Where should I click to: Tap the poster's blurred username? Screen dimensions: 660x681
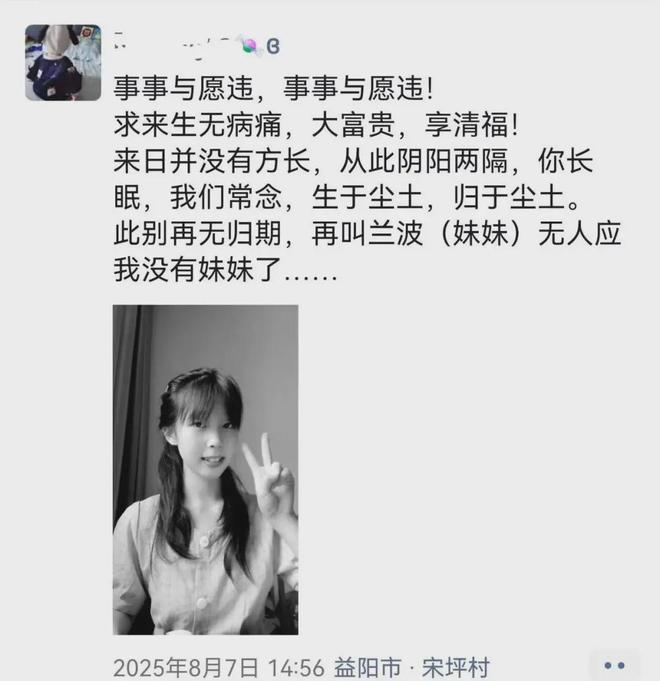pyautogui.click(x=196, y=44)
